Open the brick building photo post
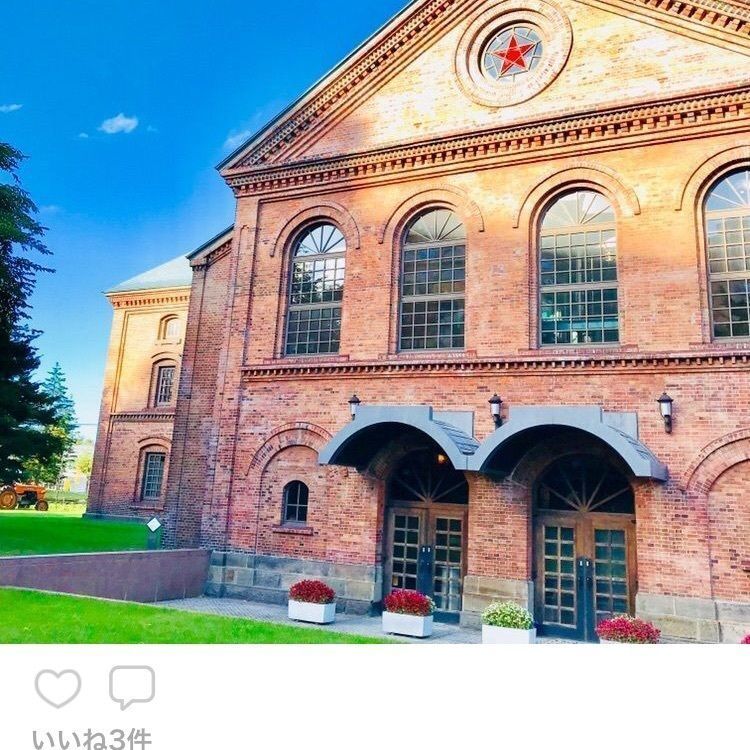Image resolution: width=750 pixels, height=750 pixels. tap(375, 322)
